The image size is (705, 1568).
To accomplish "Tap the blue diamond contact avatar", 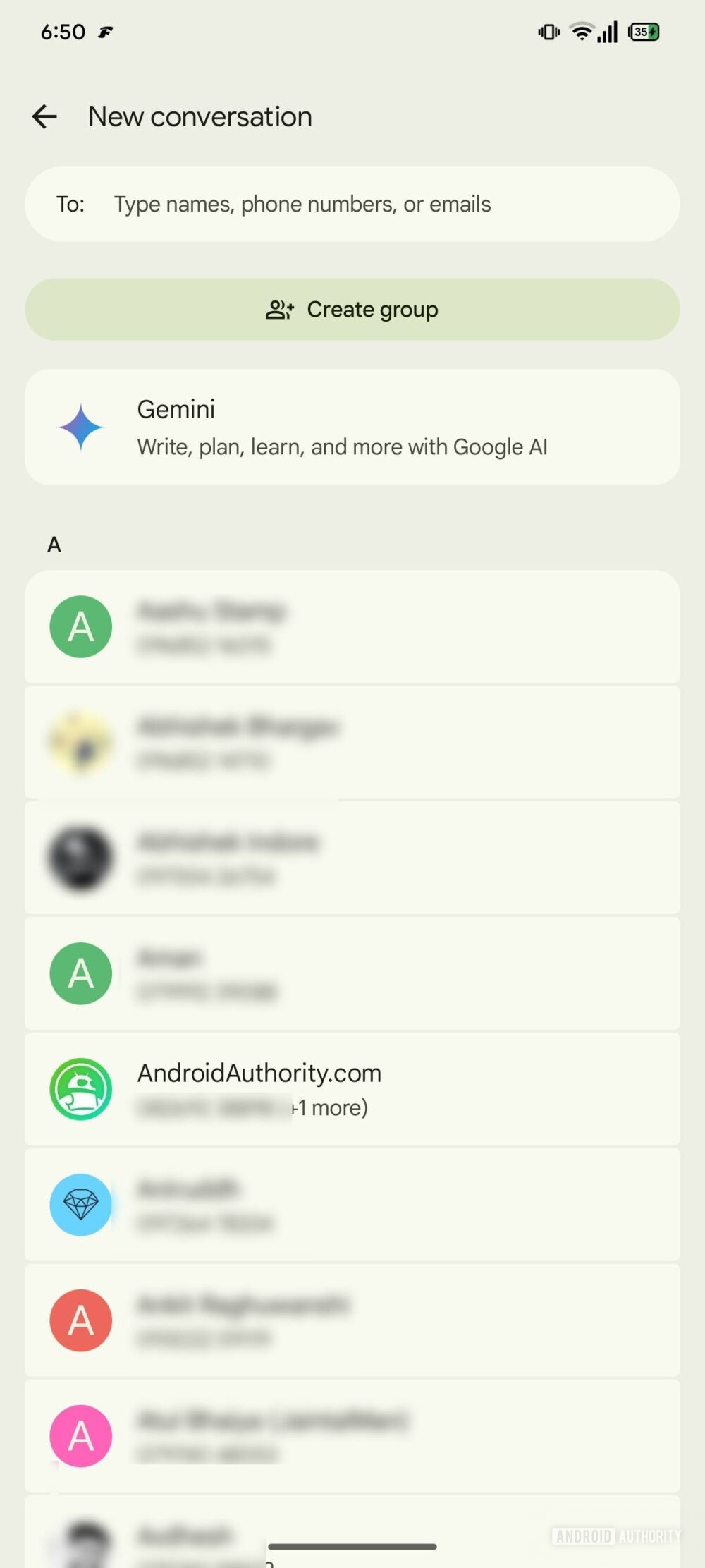I will (x=80, y=1205).
